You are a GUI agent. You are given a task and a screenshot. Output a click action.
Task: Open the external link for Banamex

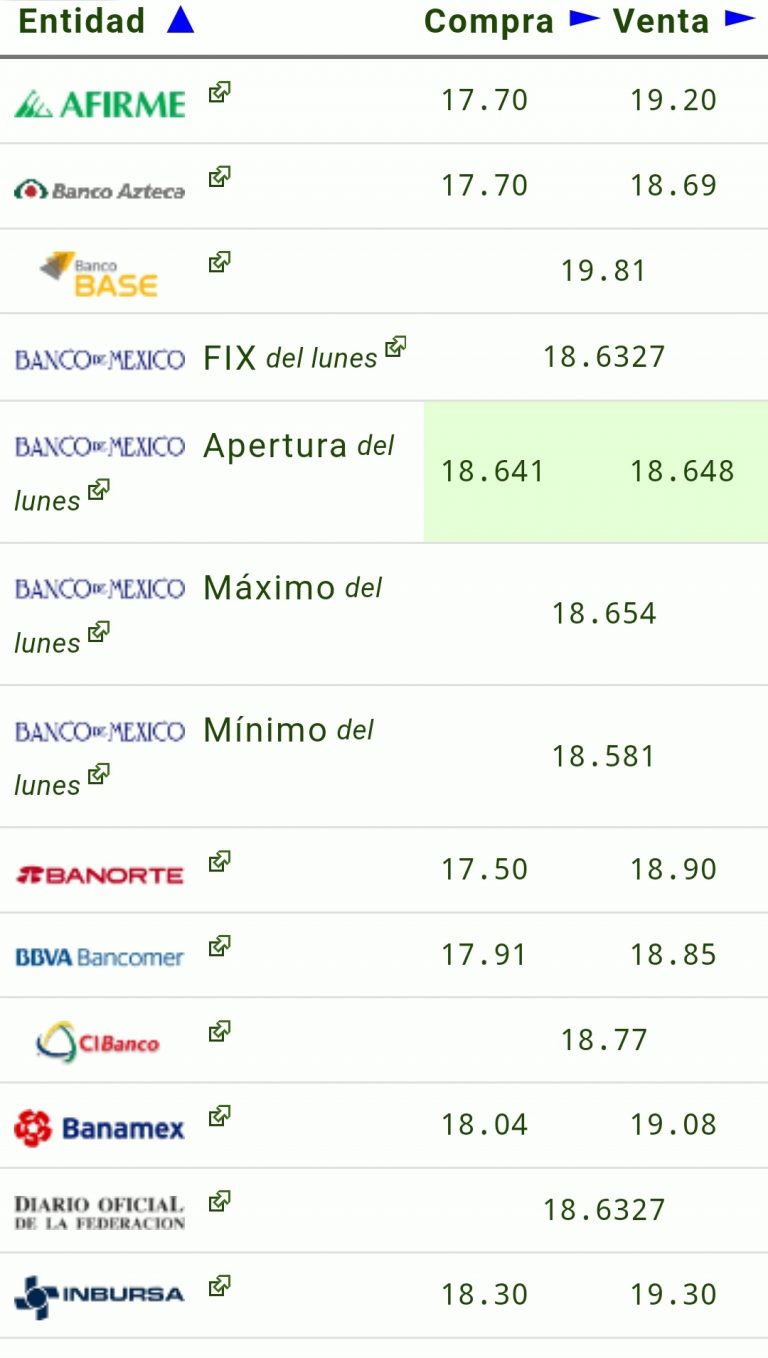[x=219, y=1116]
